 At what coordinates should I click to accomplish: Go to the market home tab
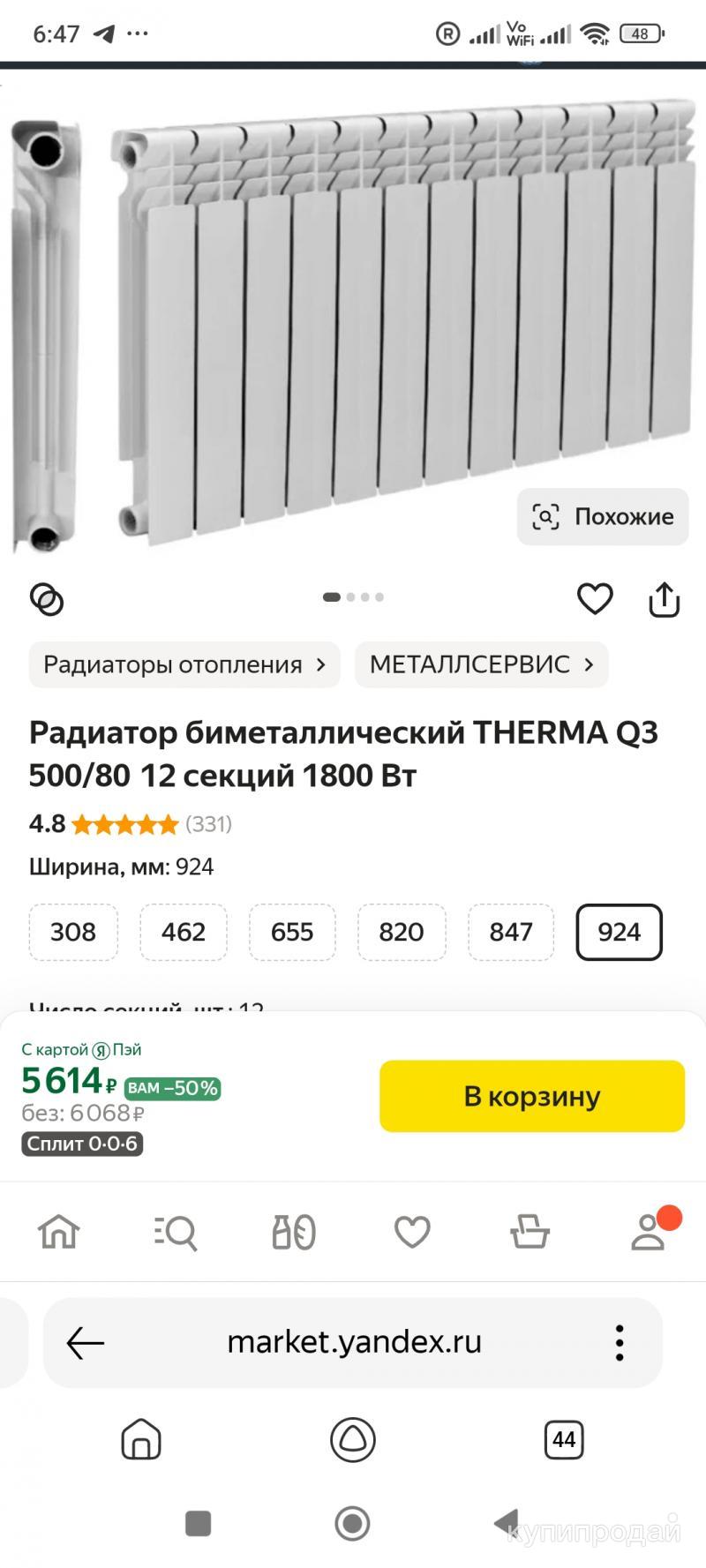click(x=59, y=1232)
